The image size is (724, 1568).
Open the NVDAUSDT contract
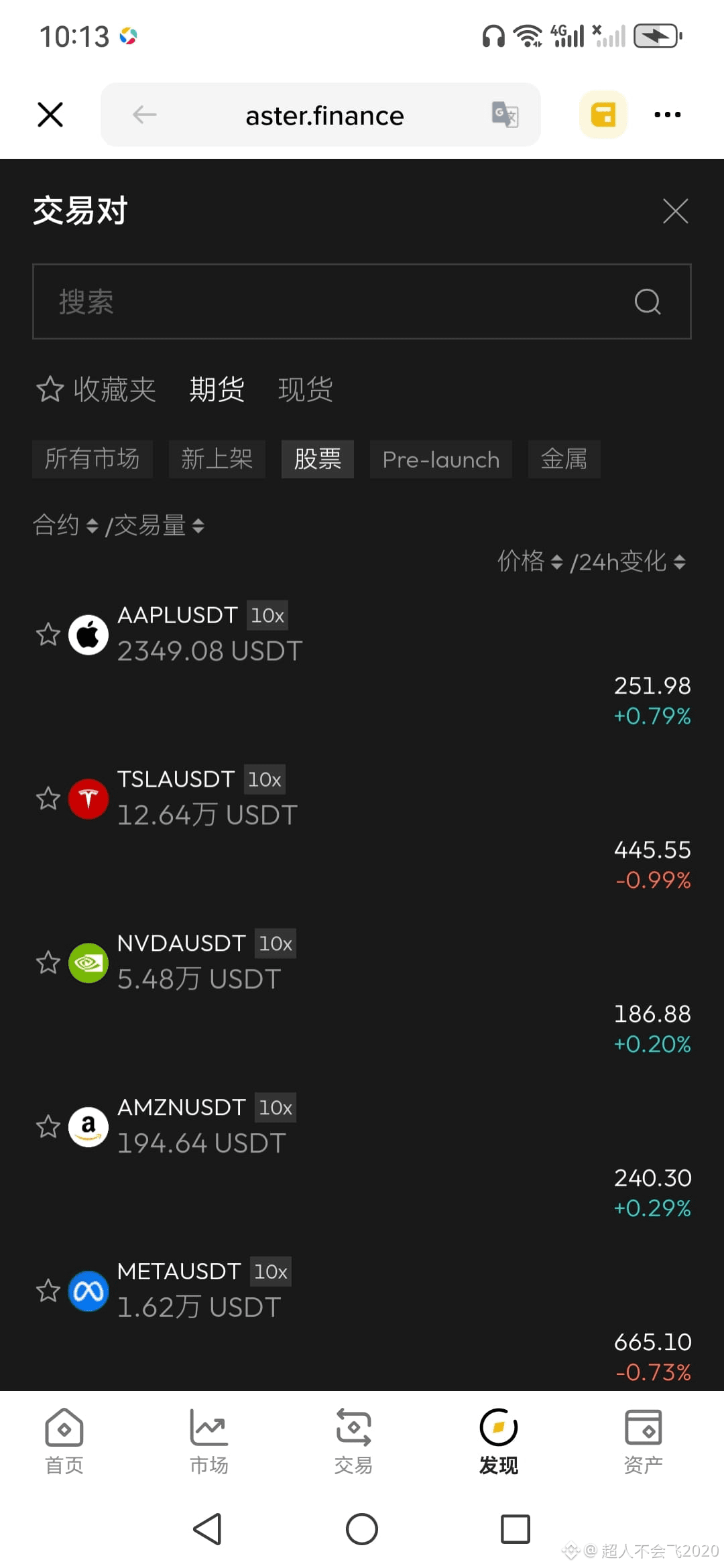[181, 944]
